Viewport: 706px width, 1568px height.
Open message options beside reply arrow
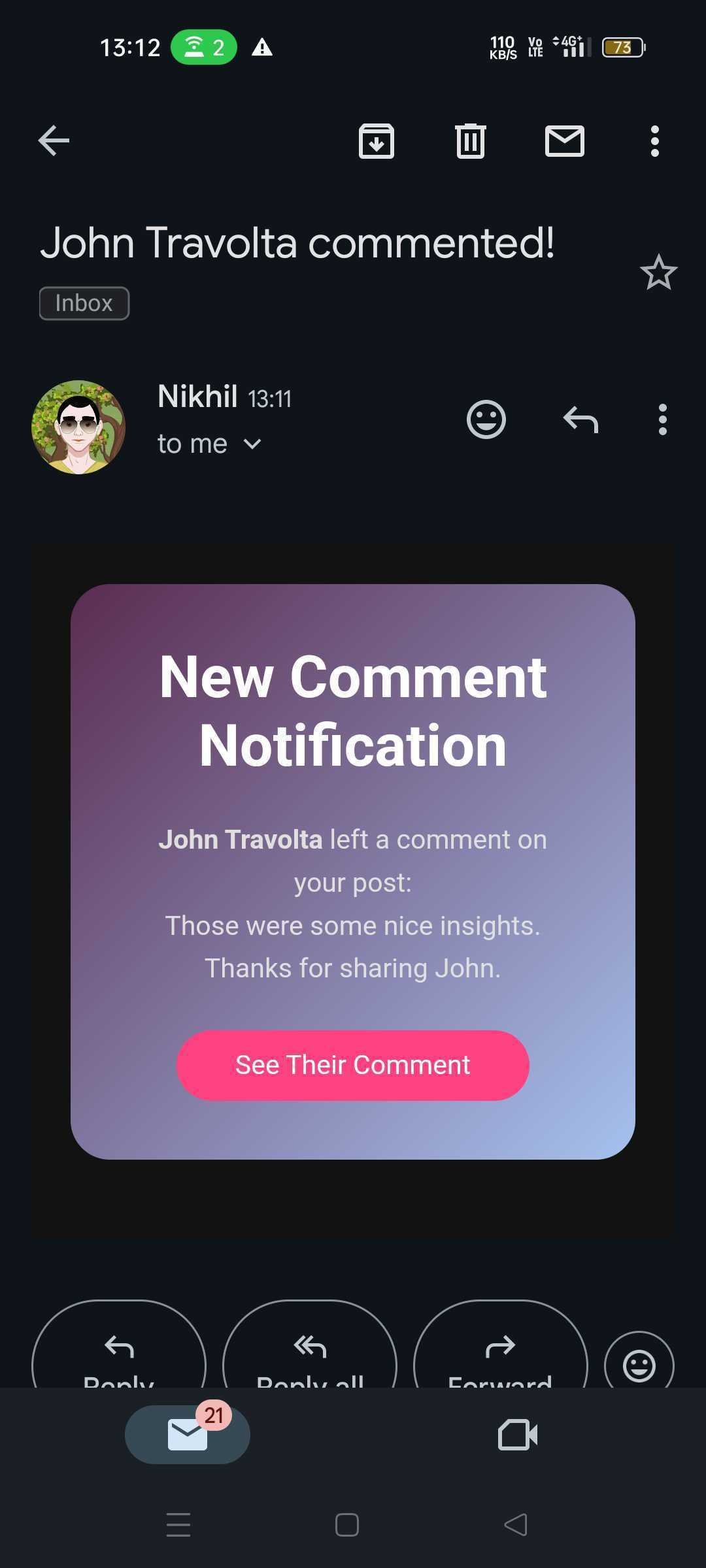tap(663, 419)
